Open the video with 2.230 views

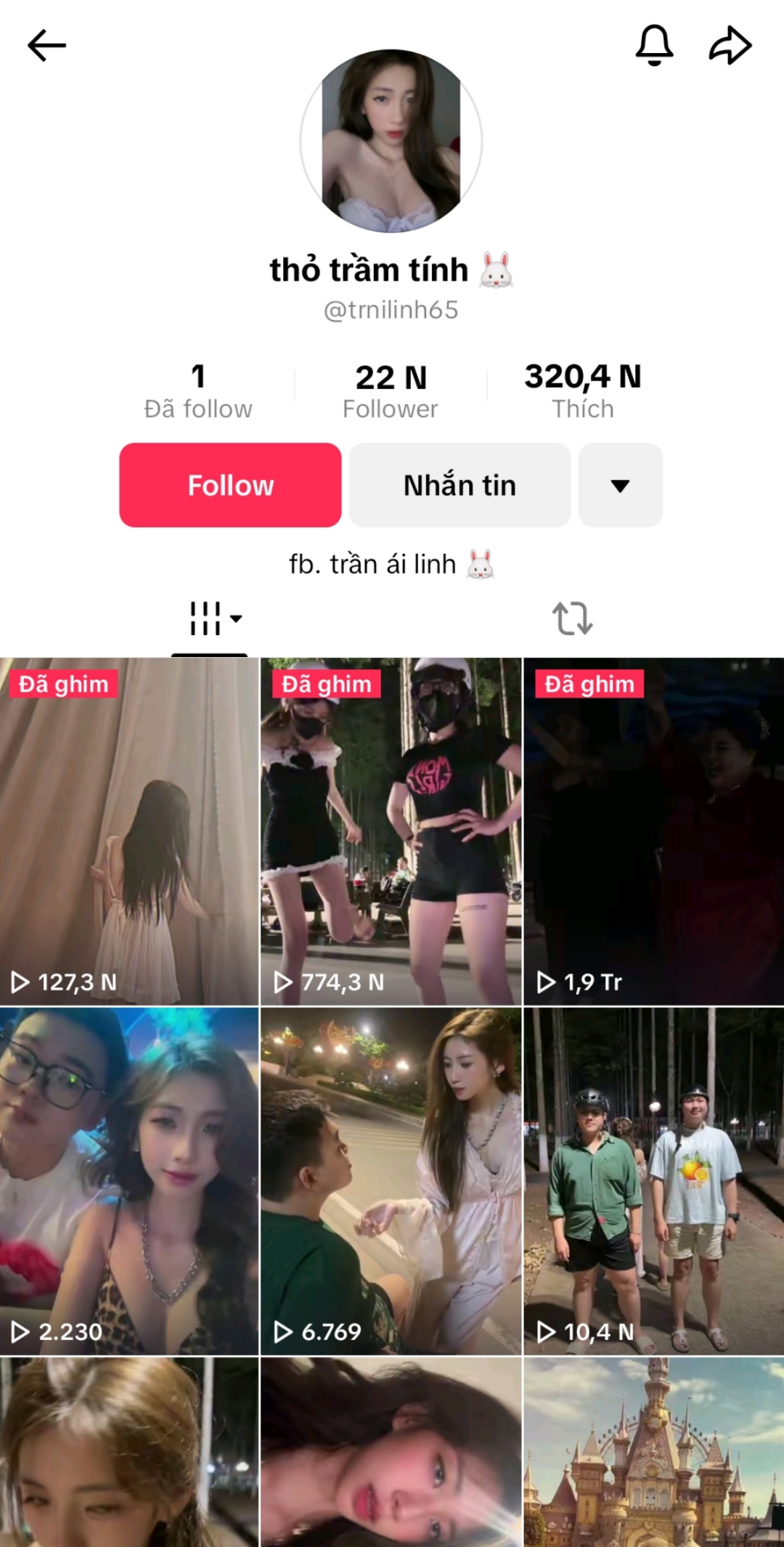click(129, 1180)
